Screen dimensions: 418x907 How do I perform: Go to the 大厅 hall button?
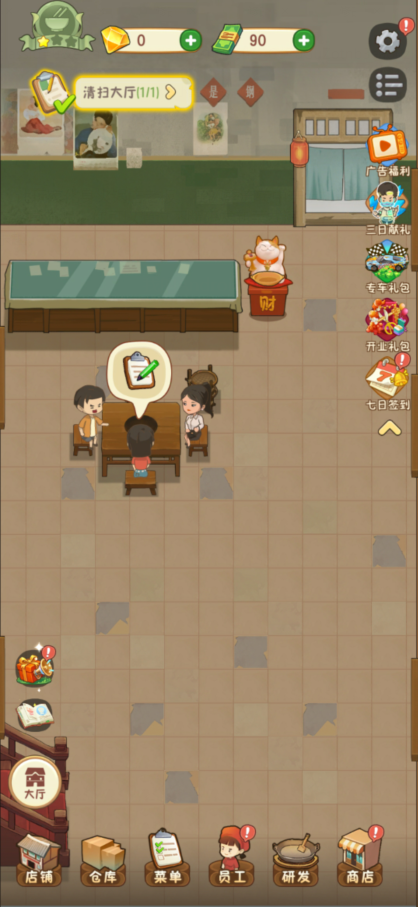[x=36, y=782]
